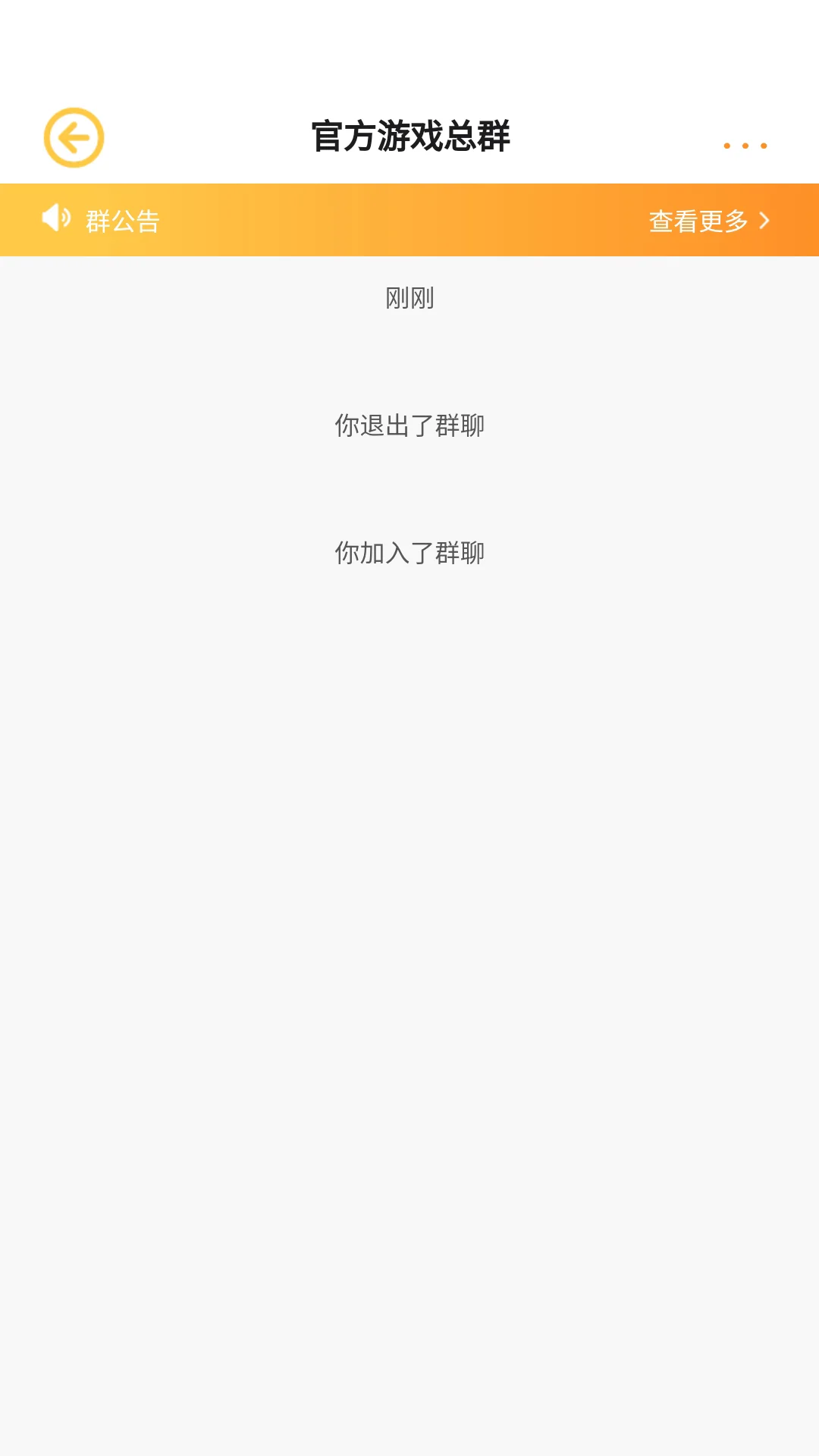Select the 你加入了群聊 notice
Image resolution: width=819 pixels, height=1456 pixels.
[x=409, y=554]
